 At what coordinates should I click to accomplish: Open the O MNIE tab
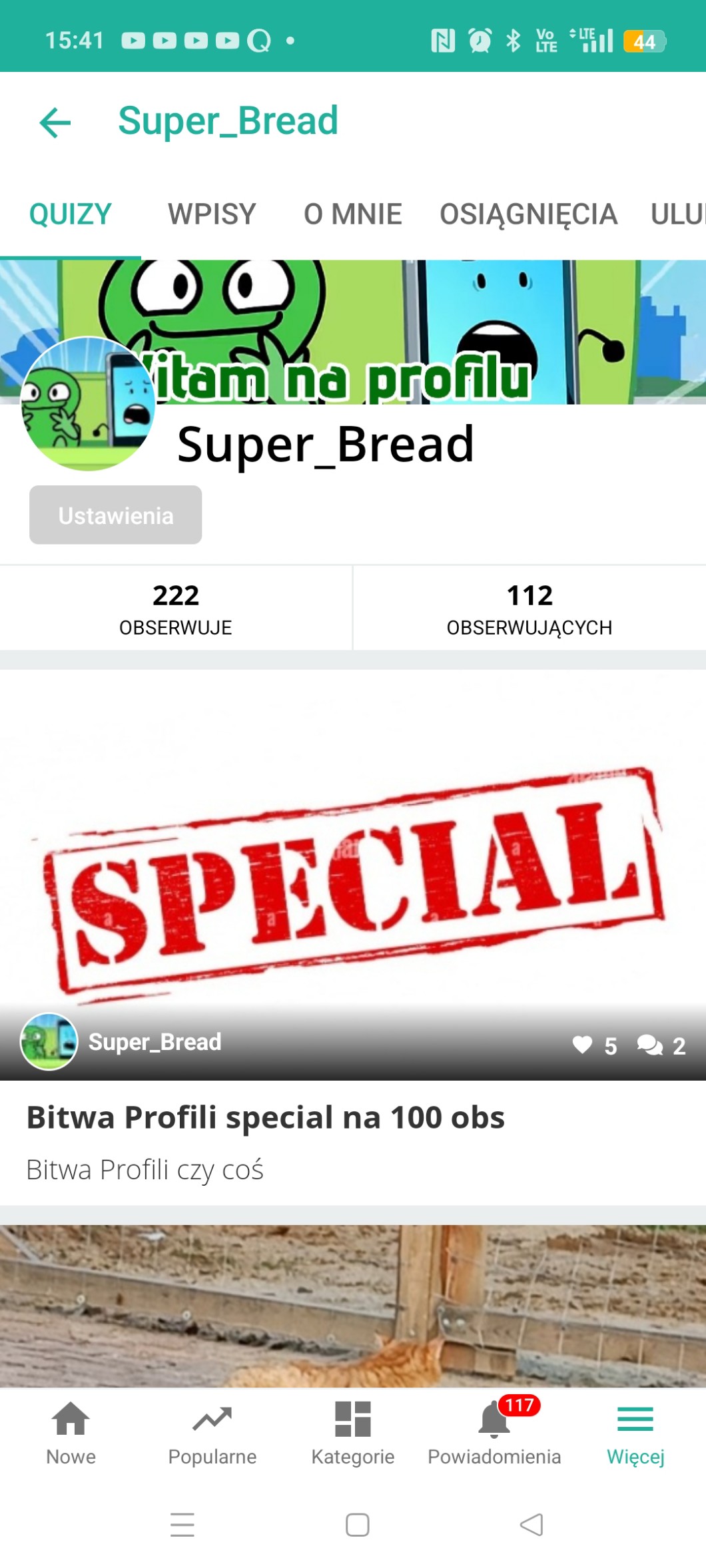(353, 214)
